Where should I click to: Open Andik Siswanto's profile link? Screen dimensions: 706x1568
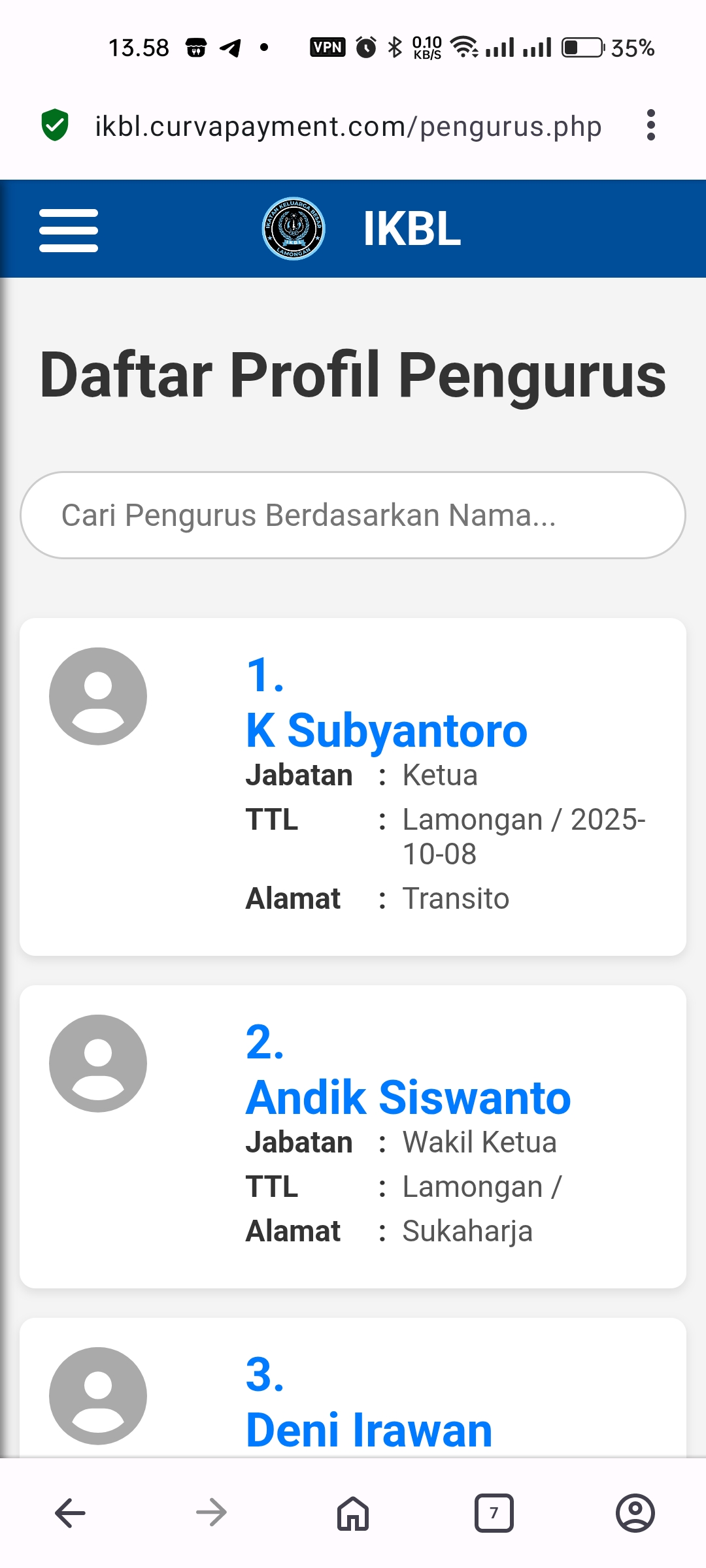point(408,1096)
